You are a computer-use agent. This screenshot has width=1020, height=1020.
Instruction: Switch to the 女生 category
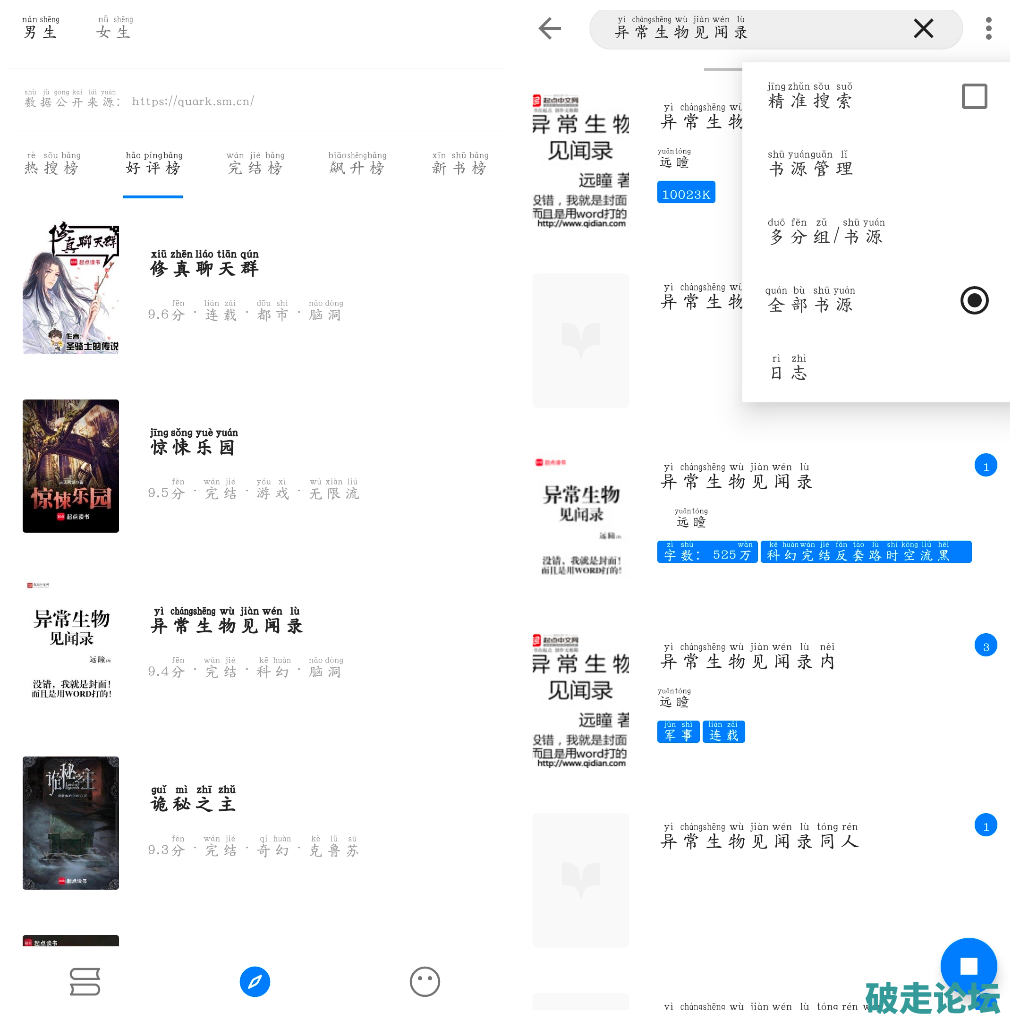pos(114,29)
